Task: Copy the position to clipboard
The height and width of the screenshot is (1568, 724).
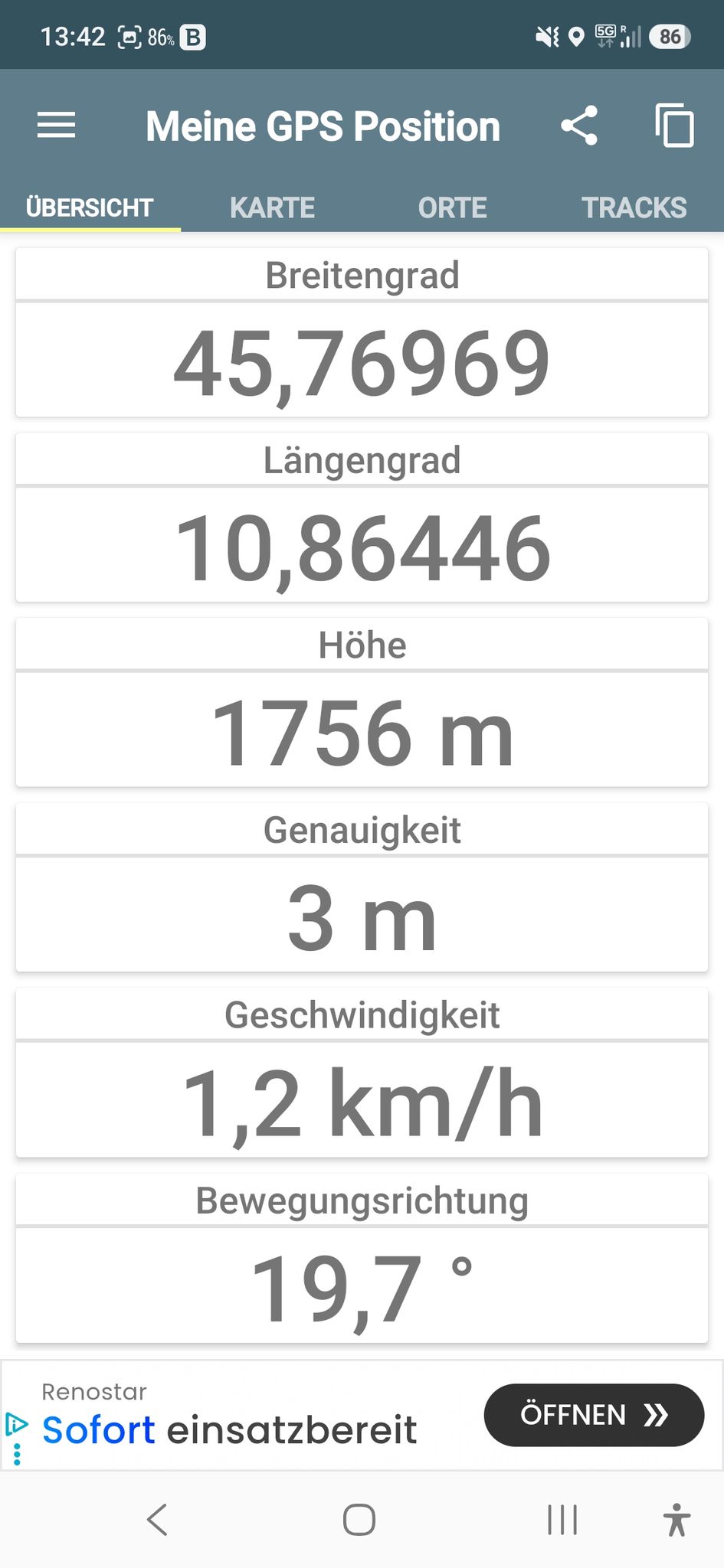Action: point(674,126)
